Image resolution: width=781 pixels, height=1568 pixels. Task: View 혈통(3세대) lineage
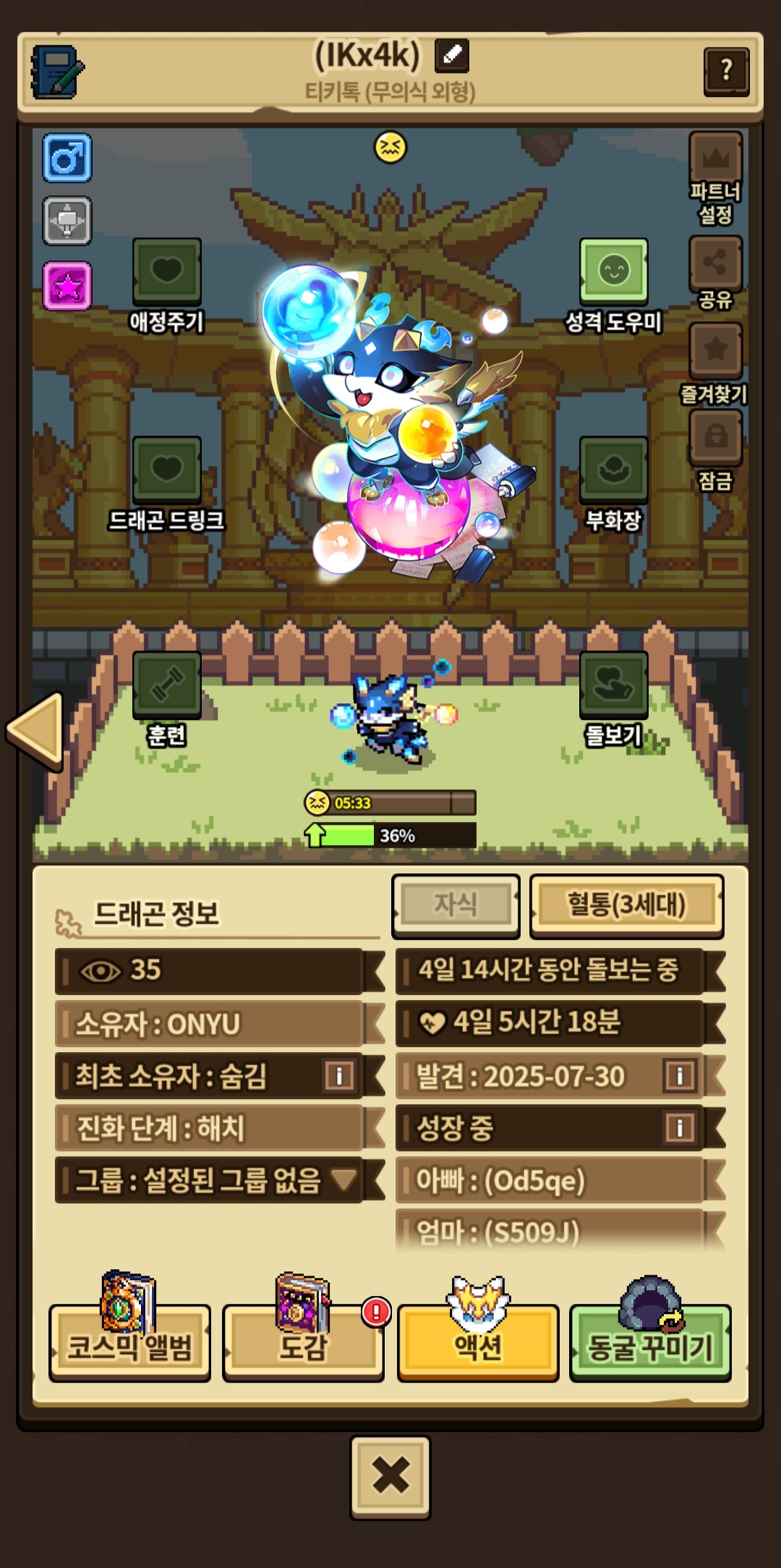[626, 904]
